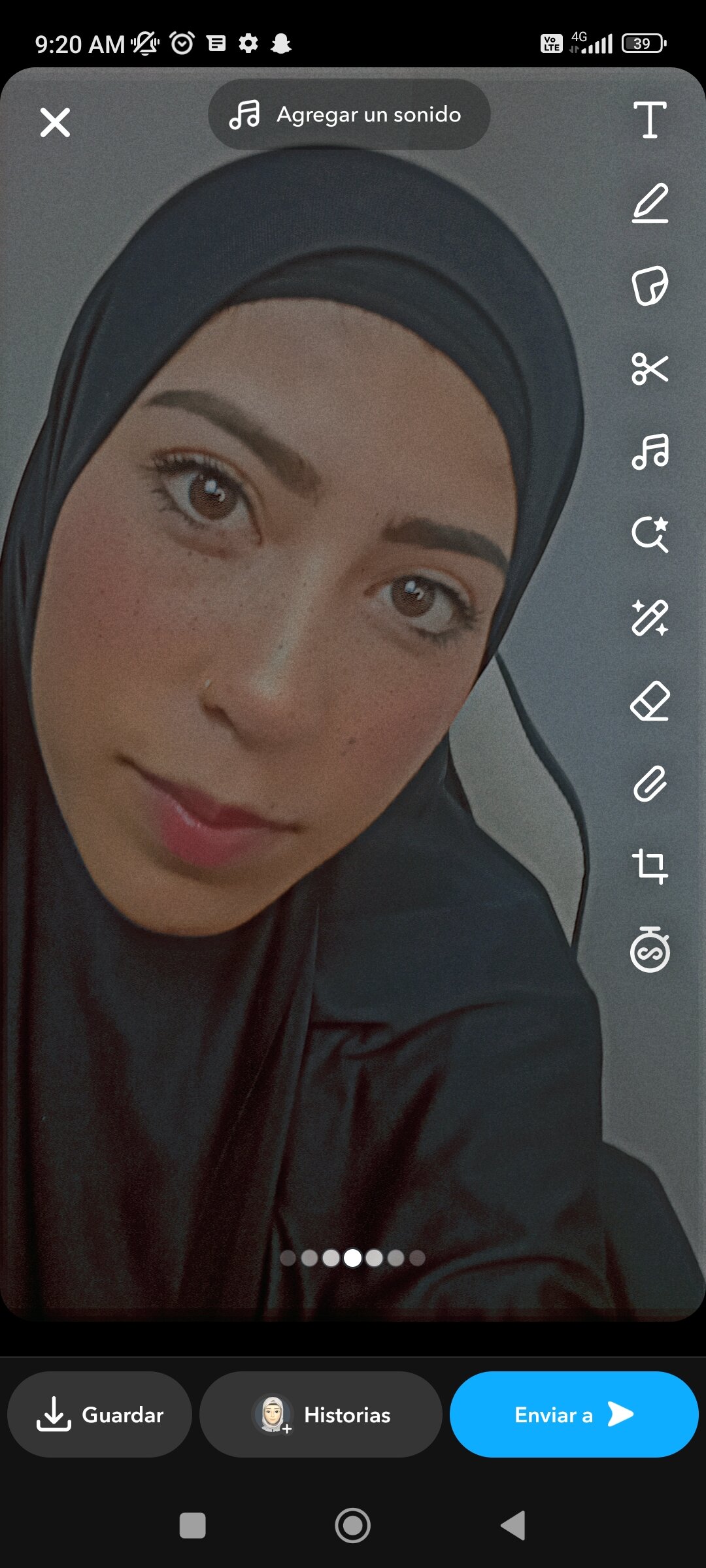
Task: Close the snap preview with the X
Action: pos(55,122)
